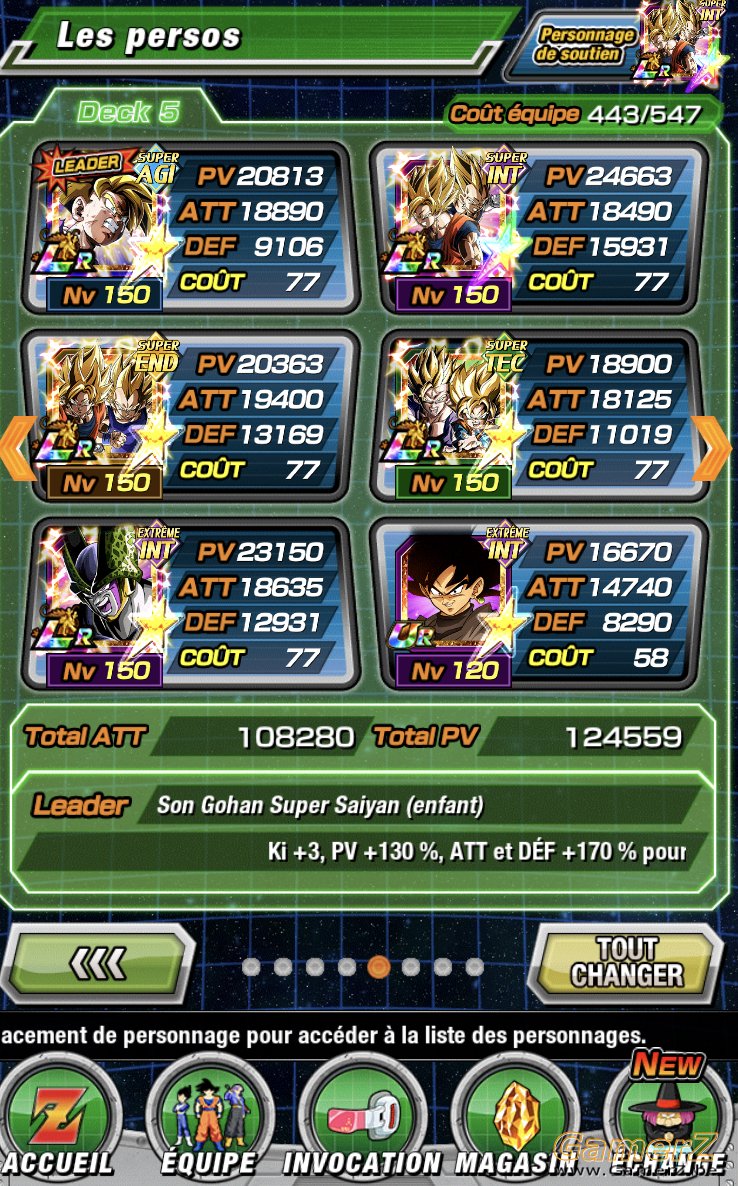Jump to the first deck page dot
The image size is (738, 1186).
click(x=251, y=966)
